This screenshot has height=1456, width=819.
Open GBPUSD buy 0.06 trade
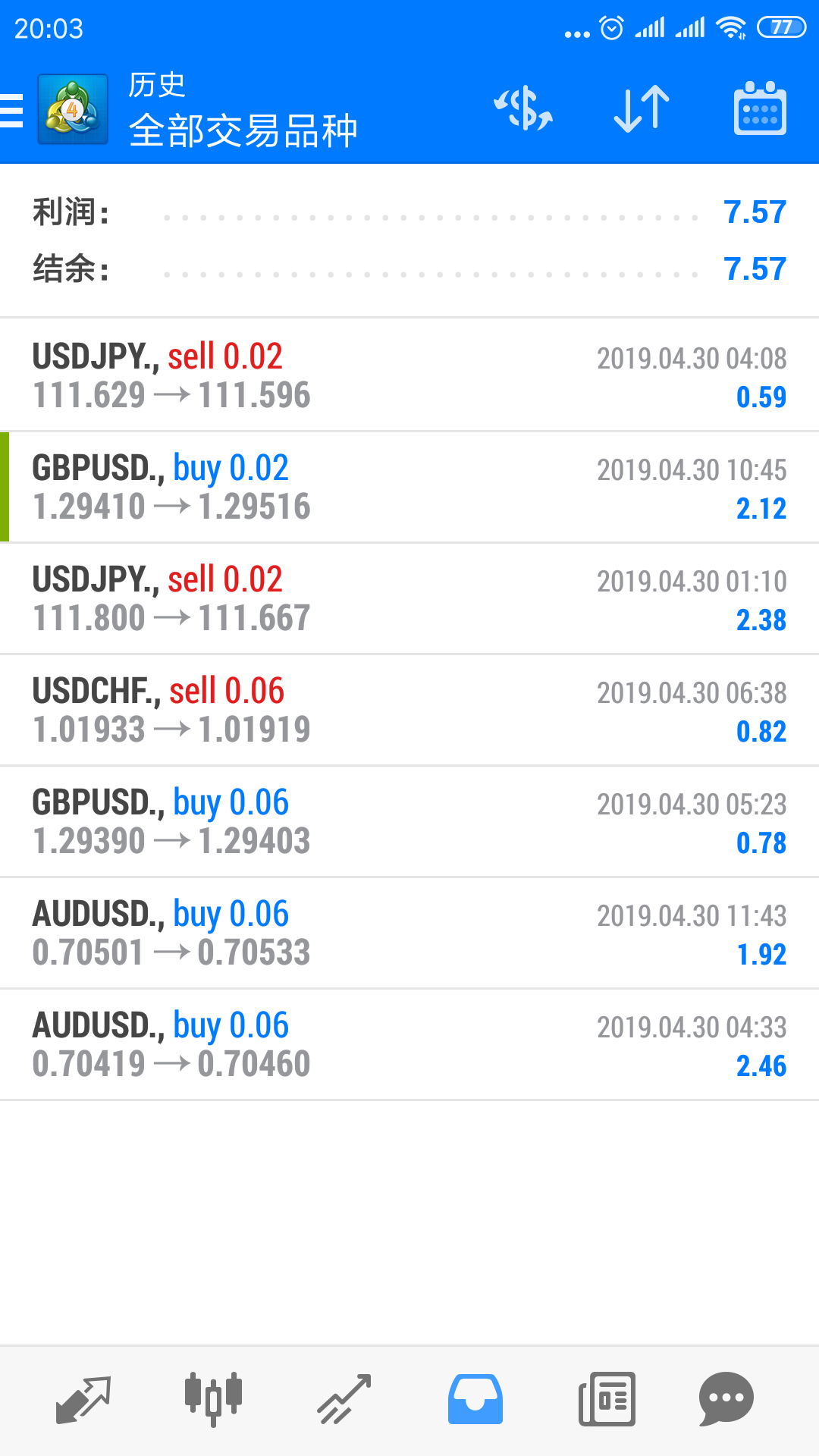coord(409,821)
